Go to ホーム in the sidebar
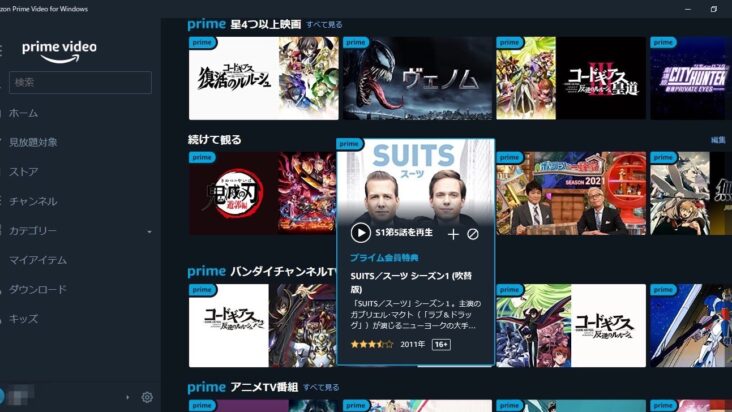The width and height of the screenshot is (732, 412). (x=24, y=113)
